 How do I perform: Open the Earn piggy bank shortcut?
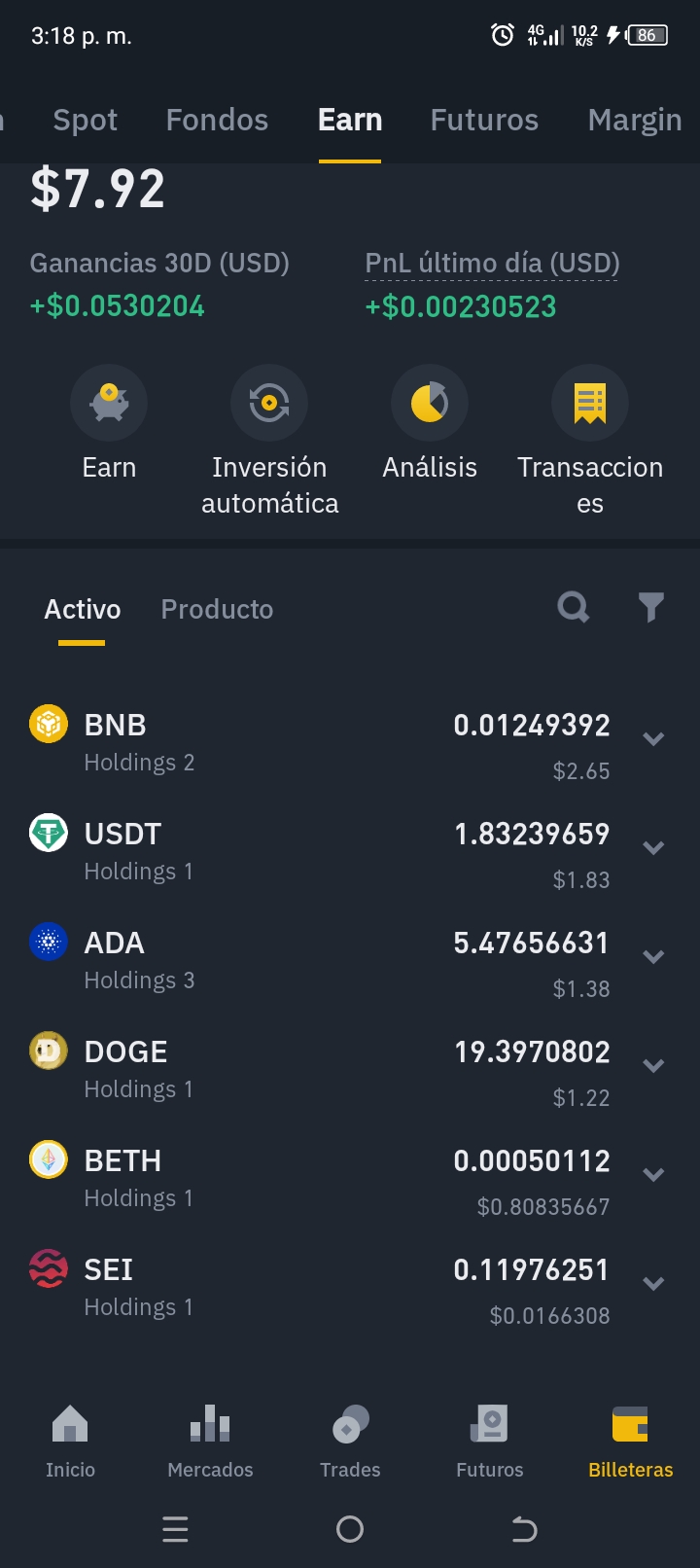pos(109,403)
